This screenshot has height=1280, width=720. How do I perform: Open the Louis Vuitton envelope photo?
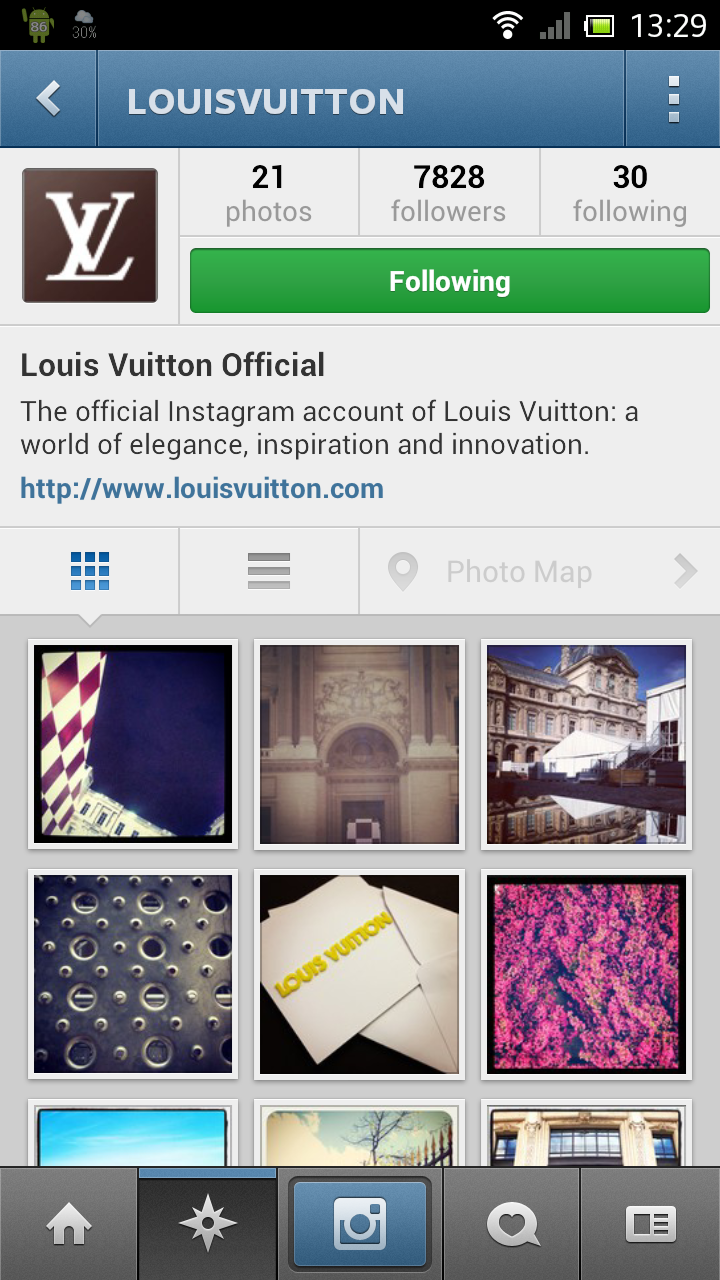pos(360,974)
